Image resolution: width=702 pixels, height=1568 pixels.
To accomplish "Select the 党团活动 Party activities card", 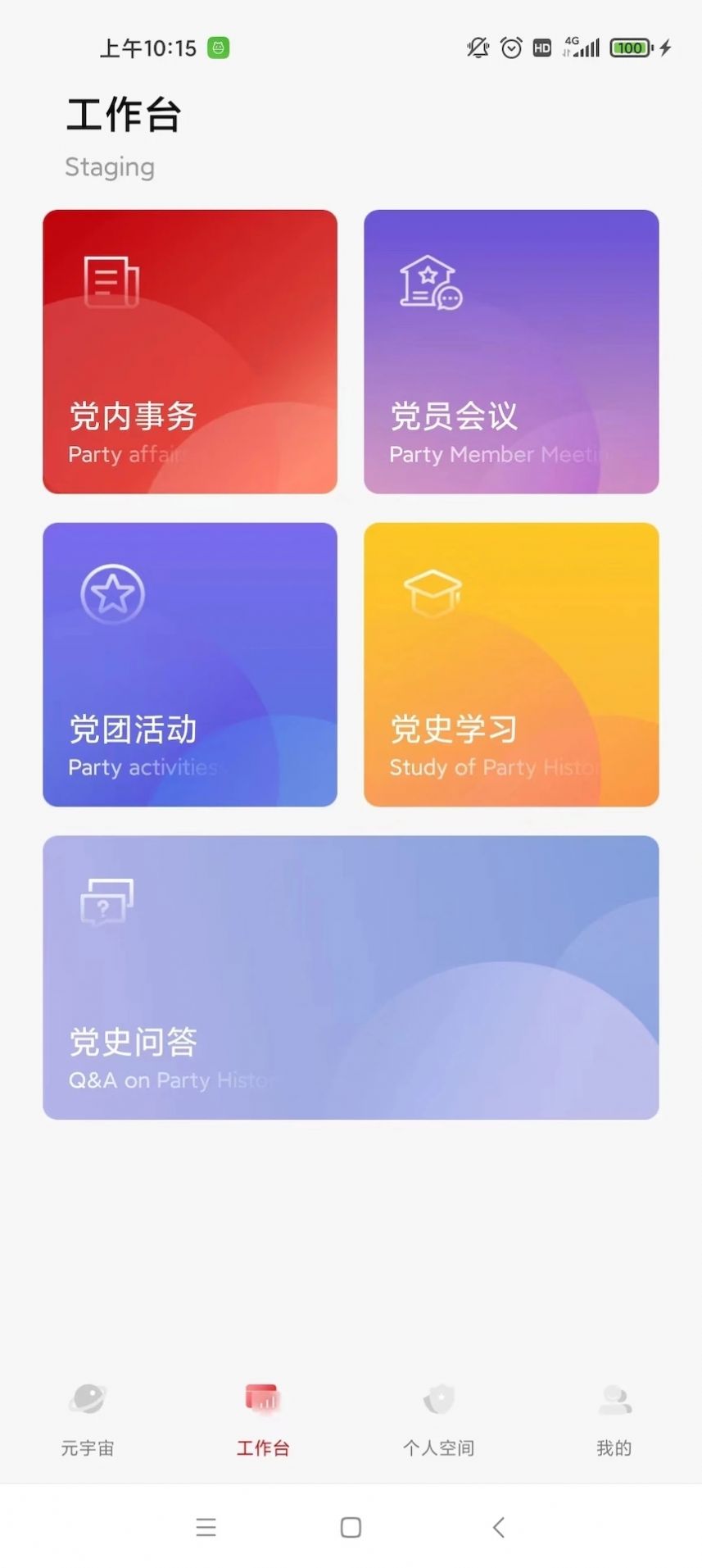I will [x=190, y=665].
